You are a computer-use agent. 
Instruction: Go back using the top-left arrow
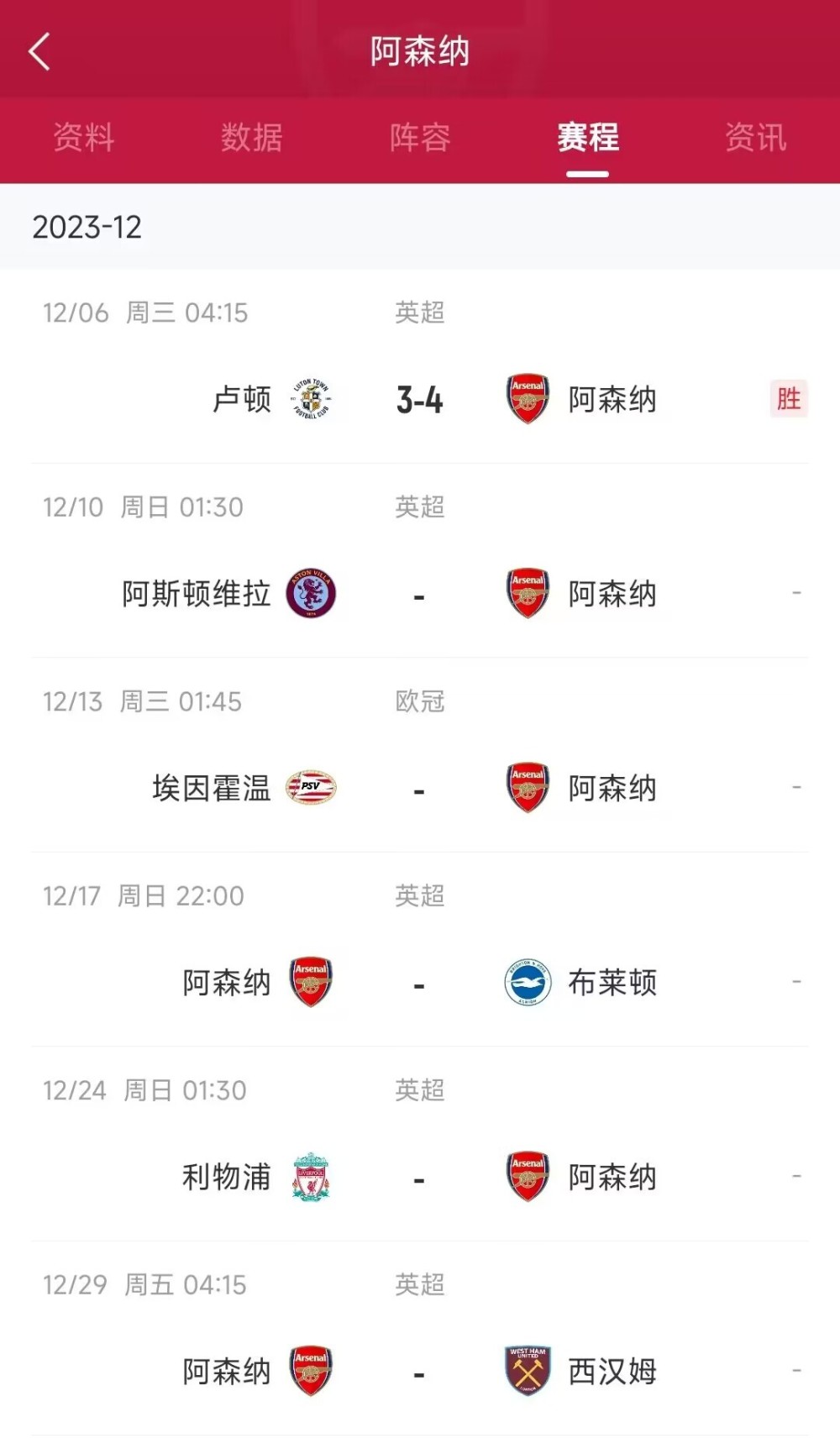click(39, 52)
